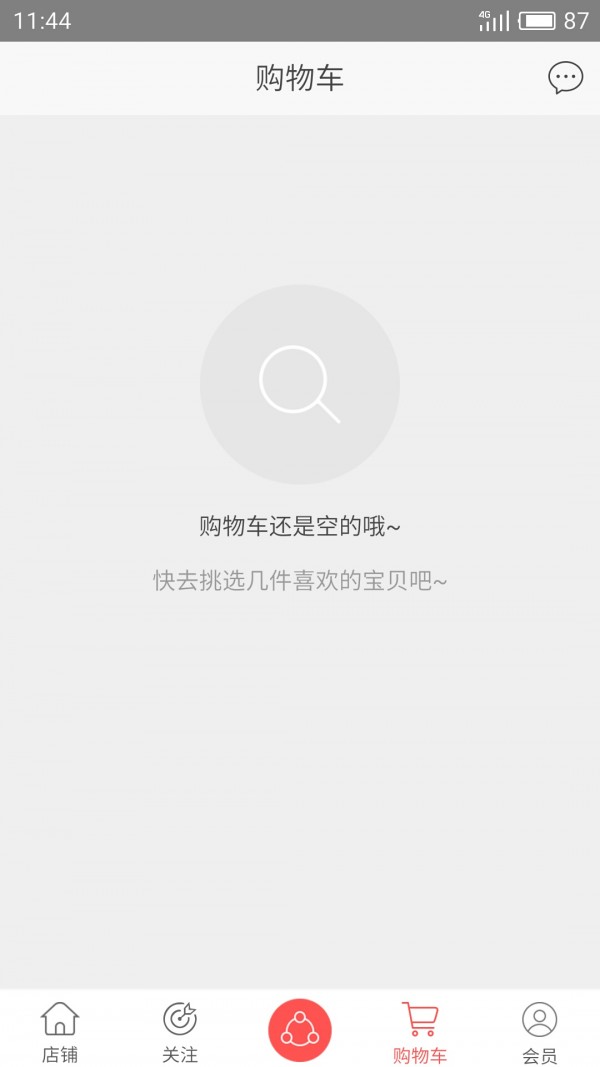Select the 购物车 tab

(420, 1032)
